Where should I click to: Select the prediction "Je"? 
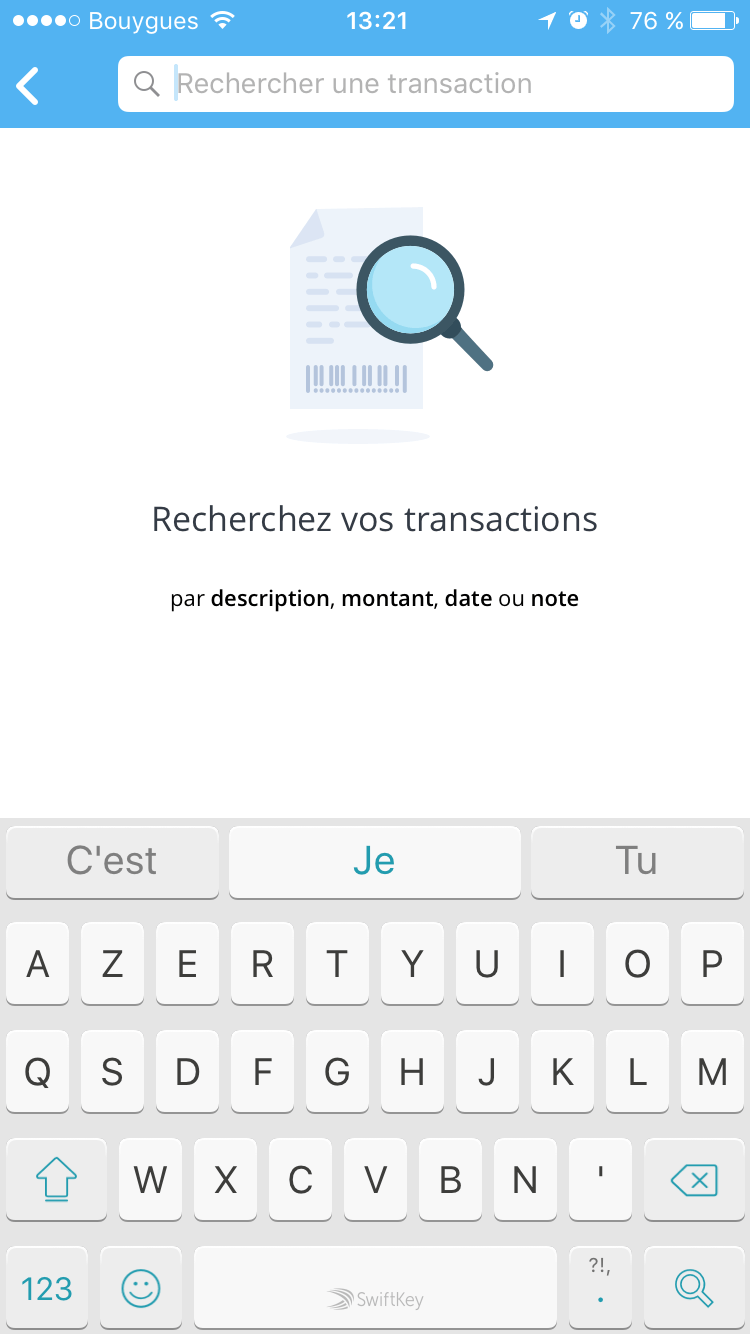(x=374, y=861)
